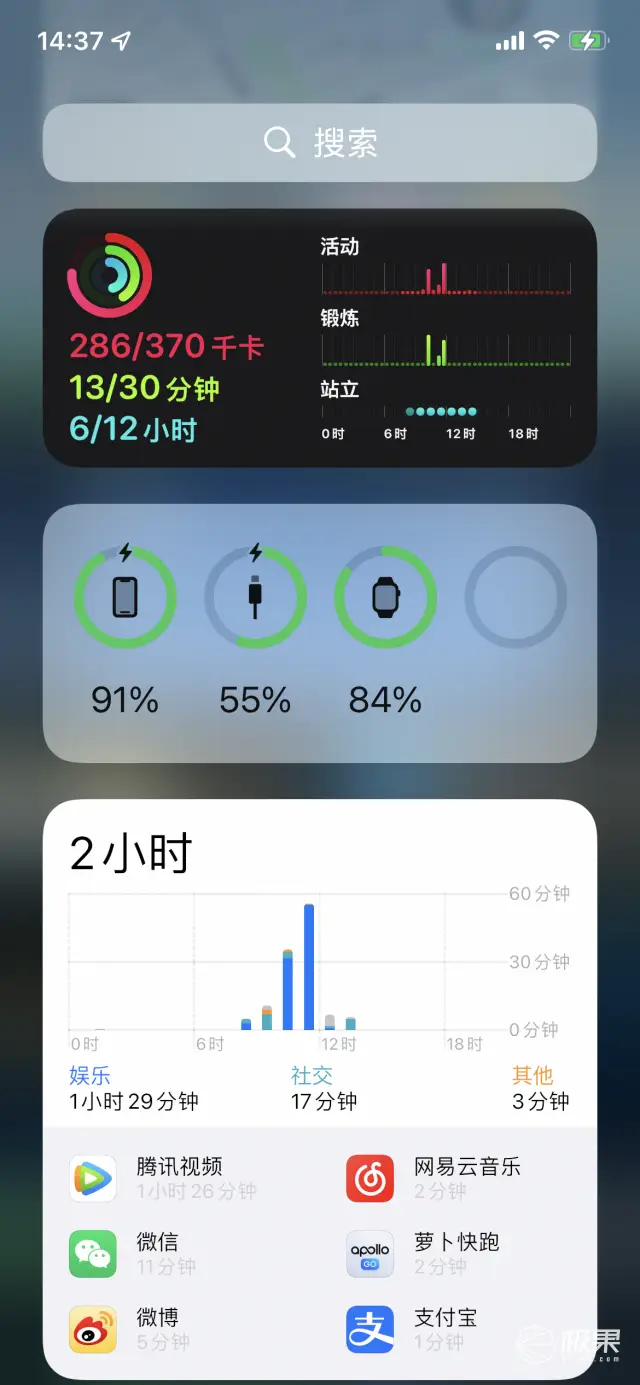
Task: Tap the 搜索 search field
Action: pos(320,143)
